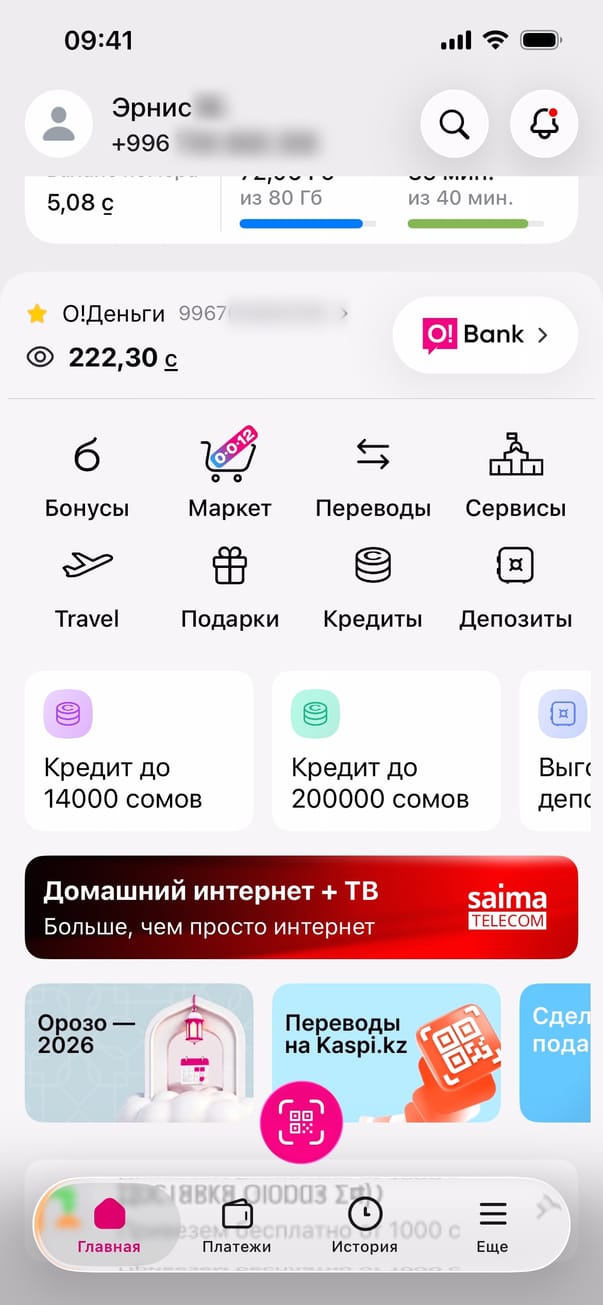Switch to the Платежи tab
This screenshot has height=1305, width=603.
236,1225
